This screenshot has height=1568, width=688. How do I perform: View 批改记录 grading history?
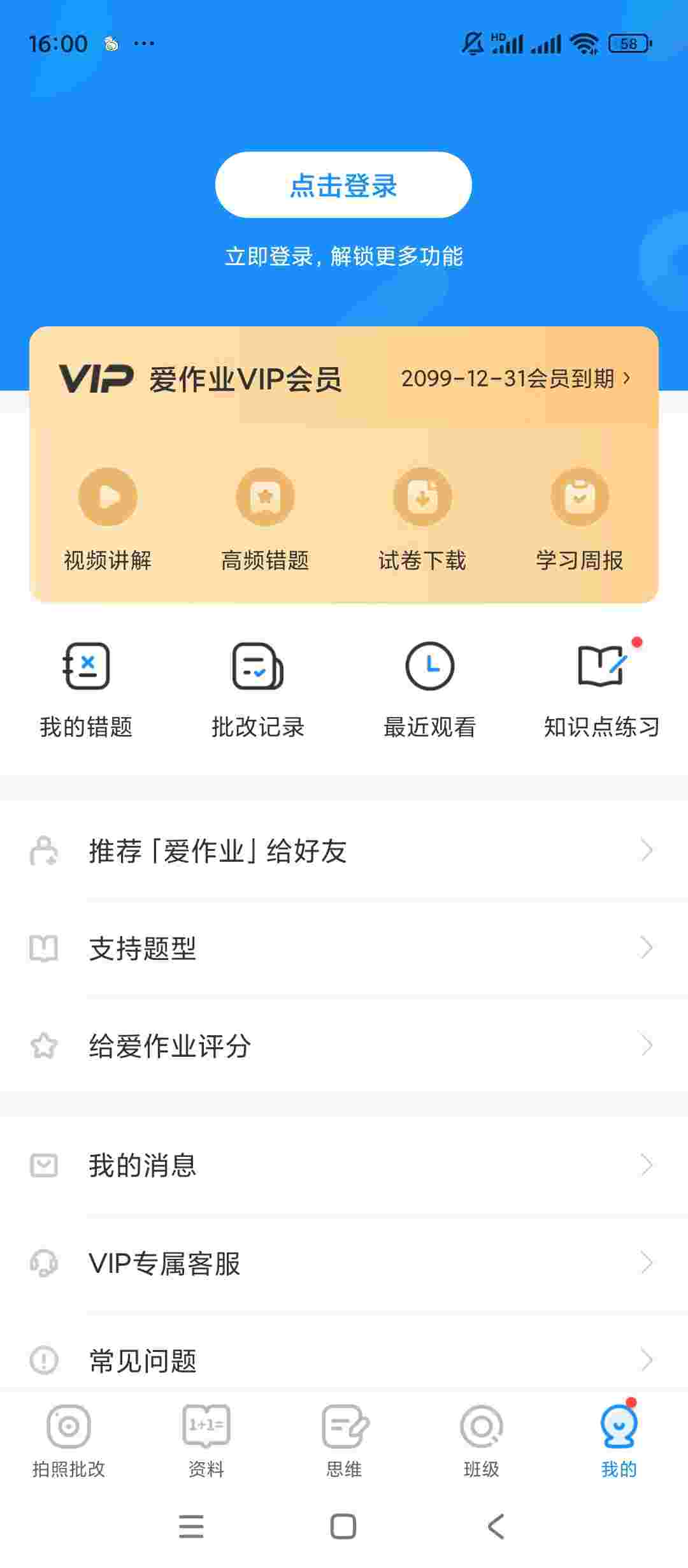tap(258, 690)
